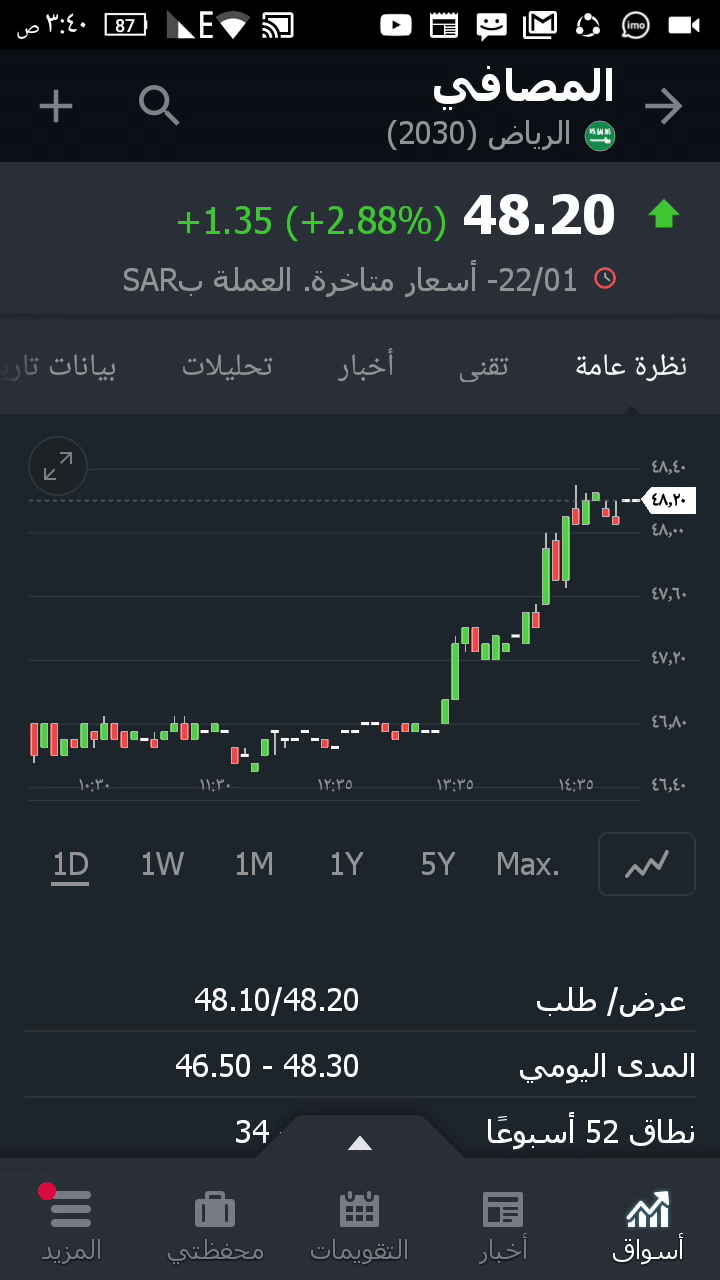Open the أسواق bottom tab
The height and width of the screenshot is (1280, 720).
coord(647,1224)
